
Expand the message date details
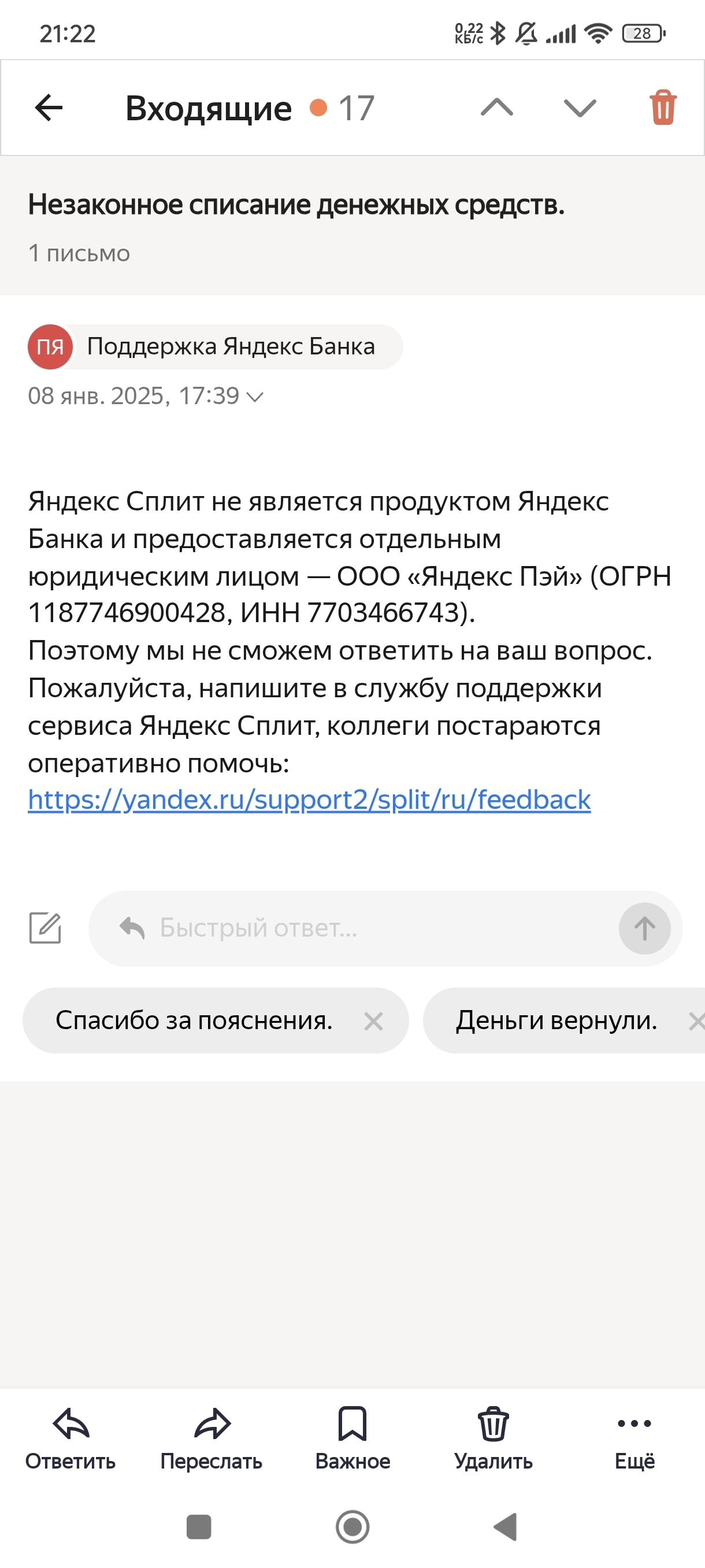(146, 396)
